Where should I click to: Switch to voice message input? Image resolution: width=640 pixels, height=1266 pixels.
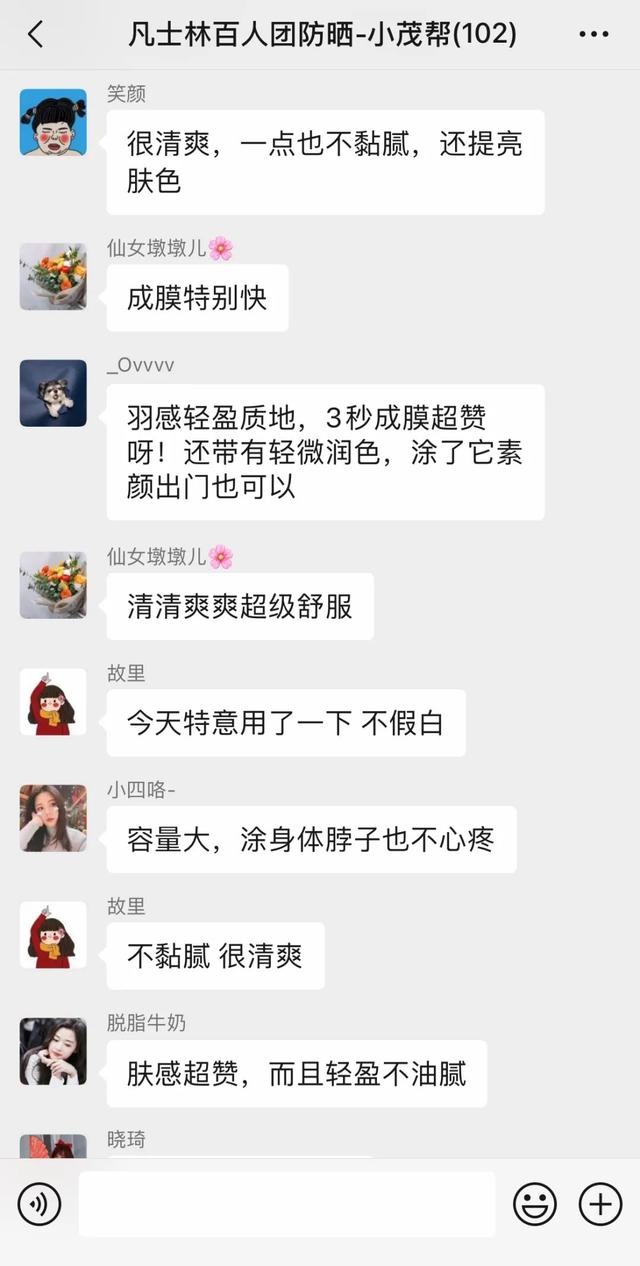pyautogui.click(x=39, y=1204)
